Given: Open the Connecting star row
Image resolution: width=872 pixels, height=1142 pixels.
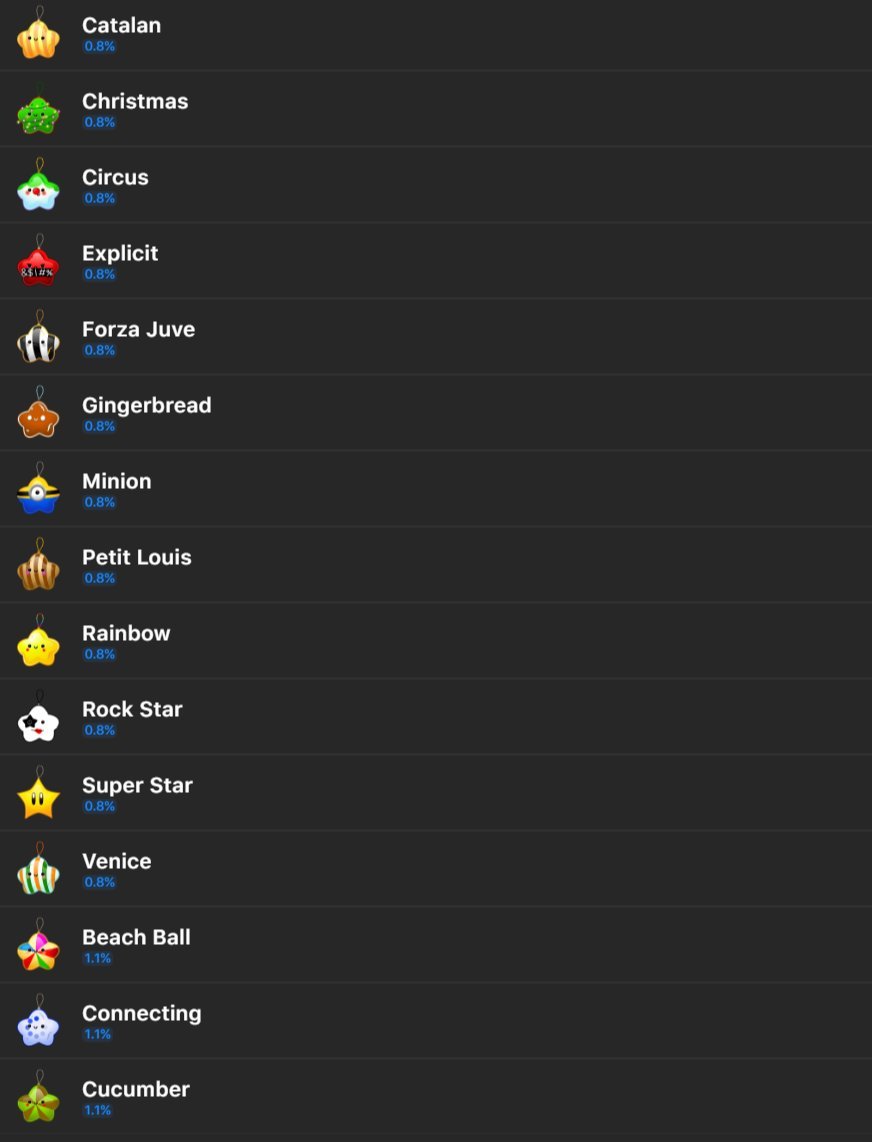Looking at the screenshot, I should 141,1021.
